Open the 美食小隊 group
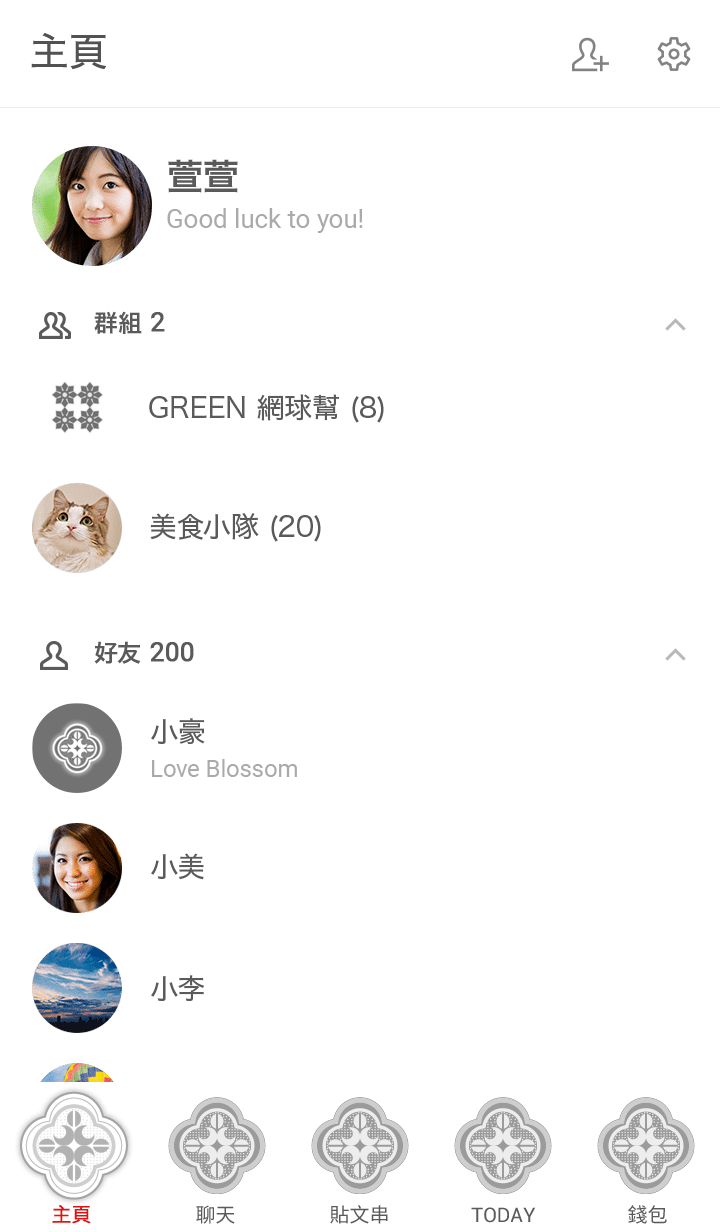The image size is (720, 1232). pyautogui.click(x=235, y=528)
